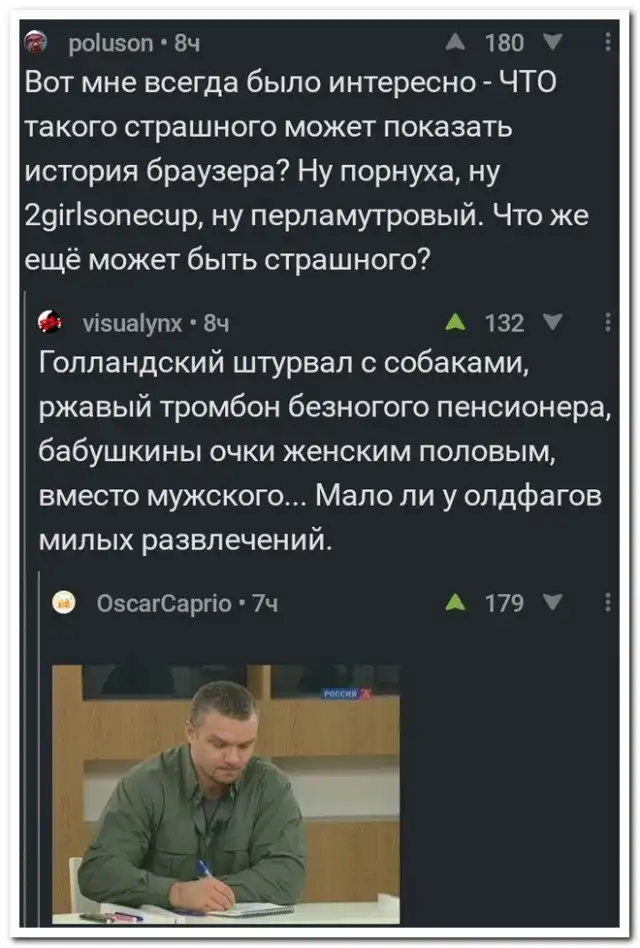Open overflow menu on OscarCaprio's reply
Screen dimensions: 640x948
609,602
